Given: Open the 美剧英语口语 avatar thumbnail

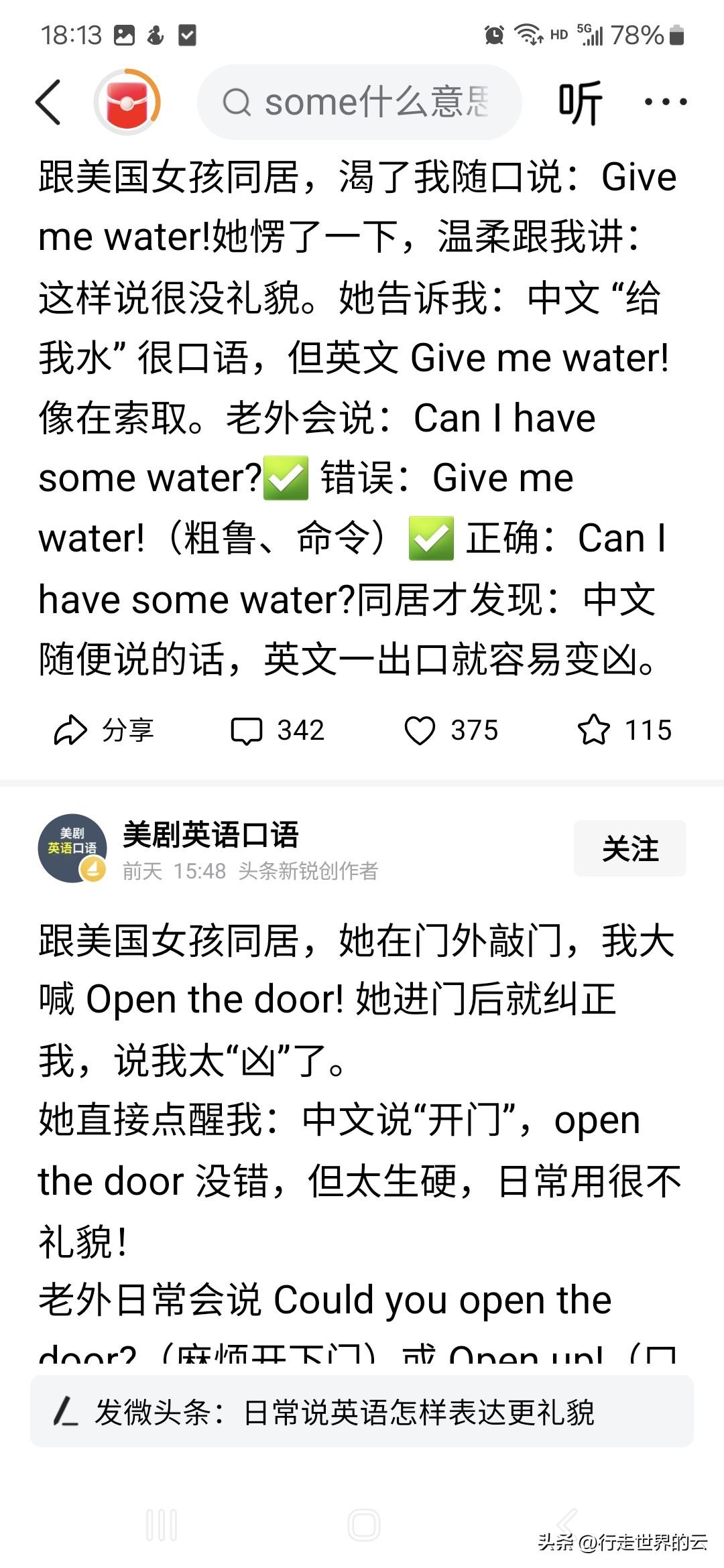Looking at the screenshot, I should click(72, 848).
